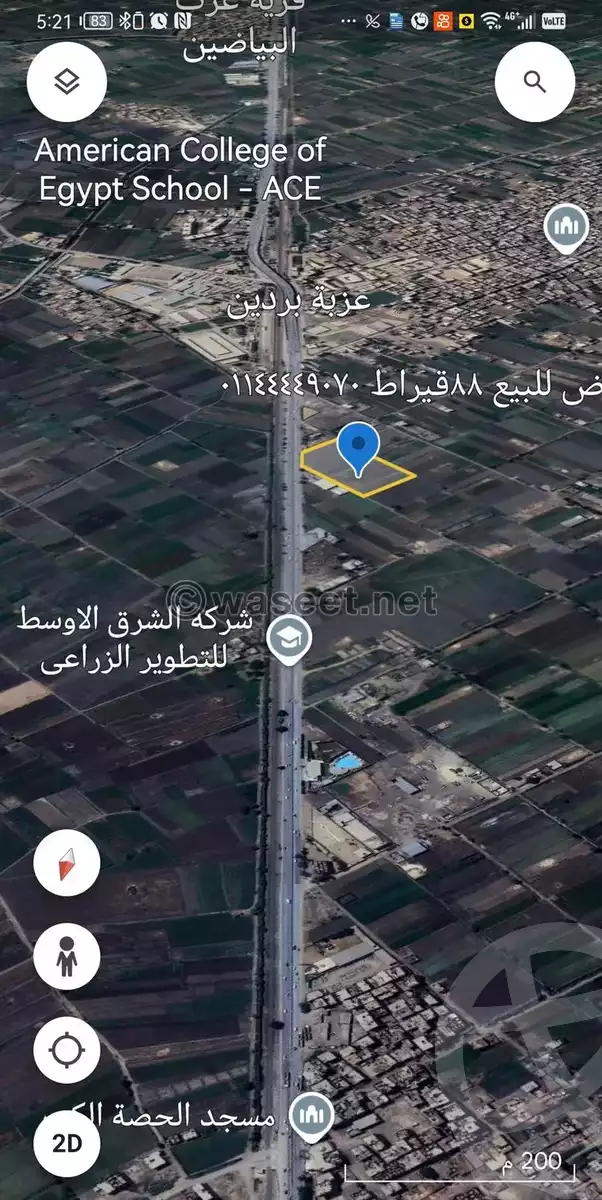The width and height of the screenshot is (602, 1200).
Task: Switch the map to 2D view
Action: [67, 1144]
